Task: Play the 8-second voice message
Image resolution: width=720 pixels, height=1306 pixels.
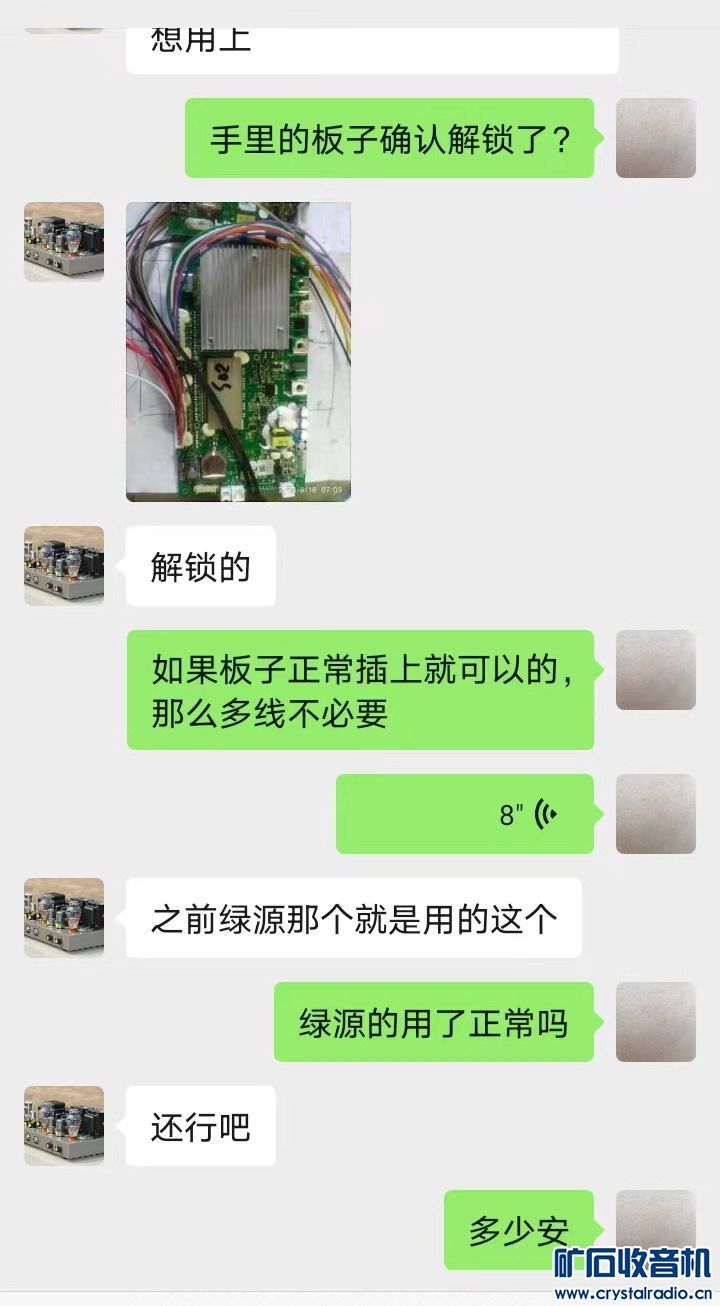Action: click(x=465, y=814)
